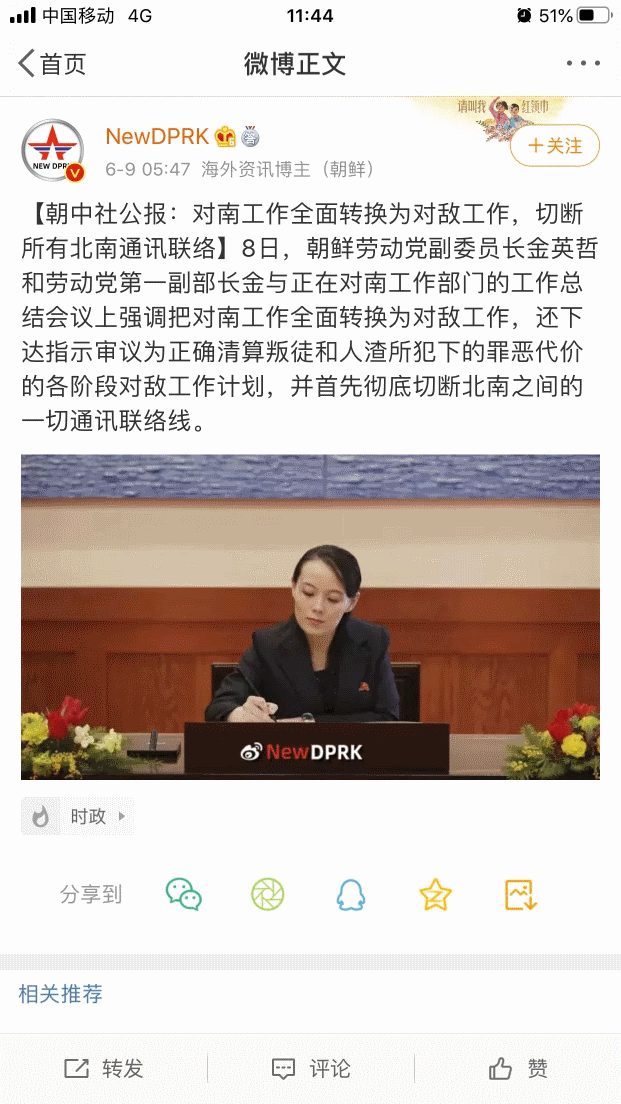The image size is (621, 1104).
Task: Share the post to QQ
Action: (x=351, y=895)
